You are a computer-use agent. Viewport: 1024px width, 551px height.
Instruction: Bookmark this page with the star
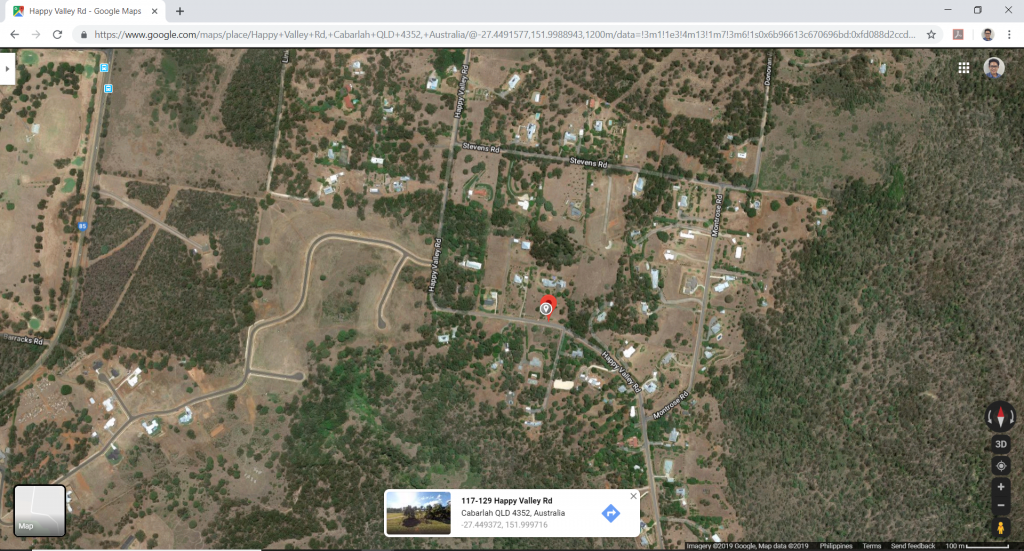point(931,34)
